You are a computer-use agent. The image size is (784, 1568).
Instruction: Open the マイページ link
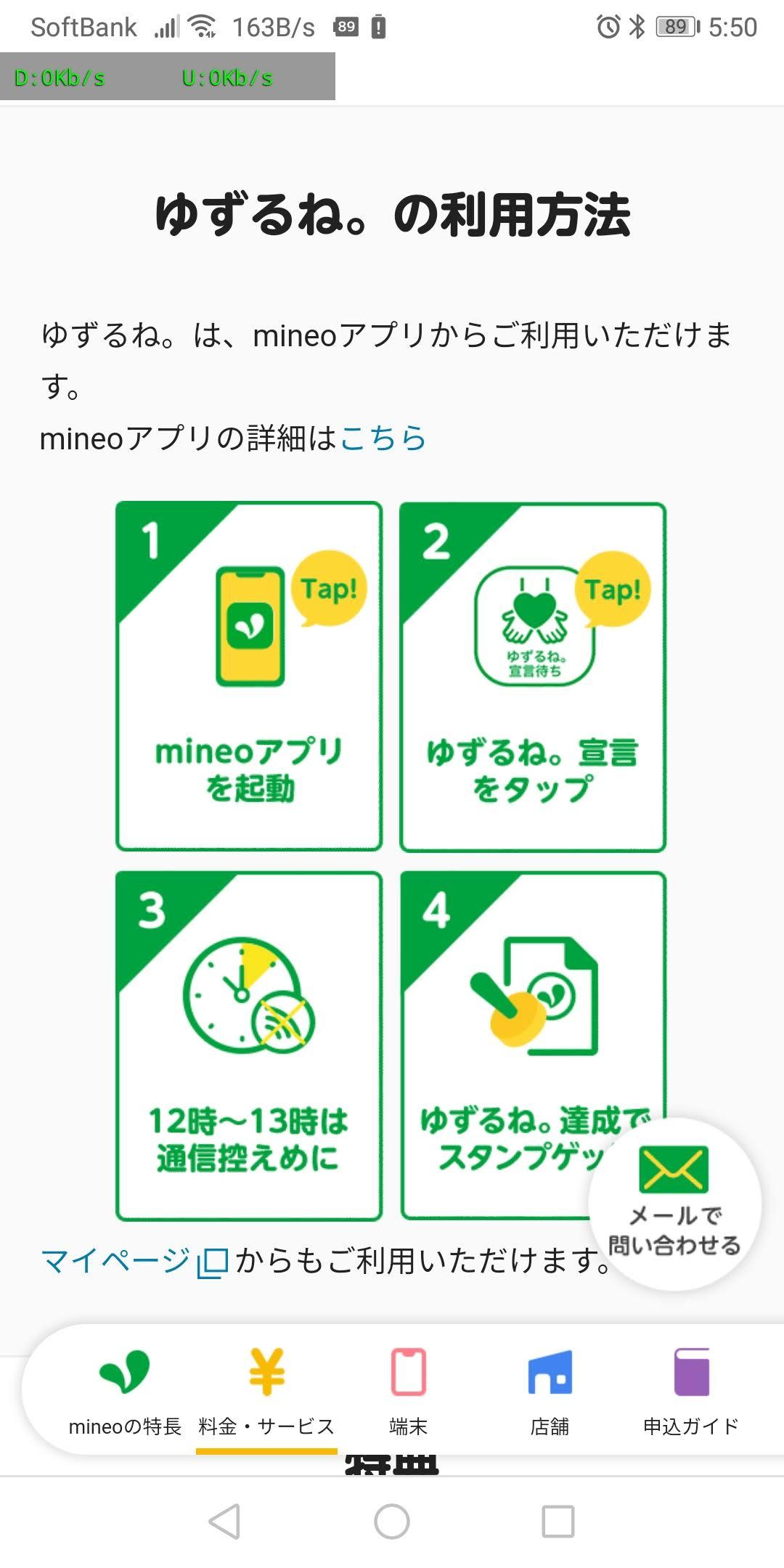(x=135, y=1262)
